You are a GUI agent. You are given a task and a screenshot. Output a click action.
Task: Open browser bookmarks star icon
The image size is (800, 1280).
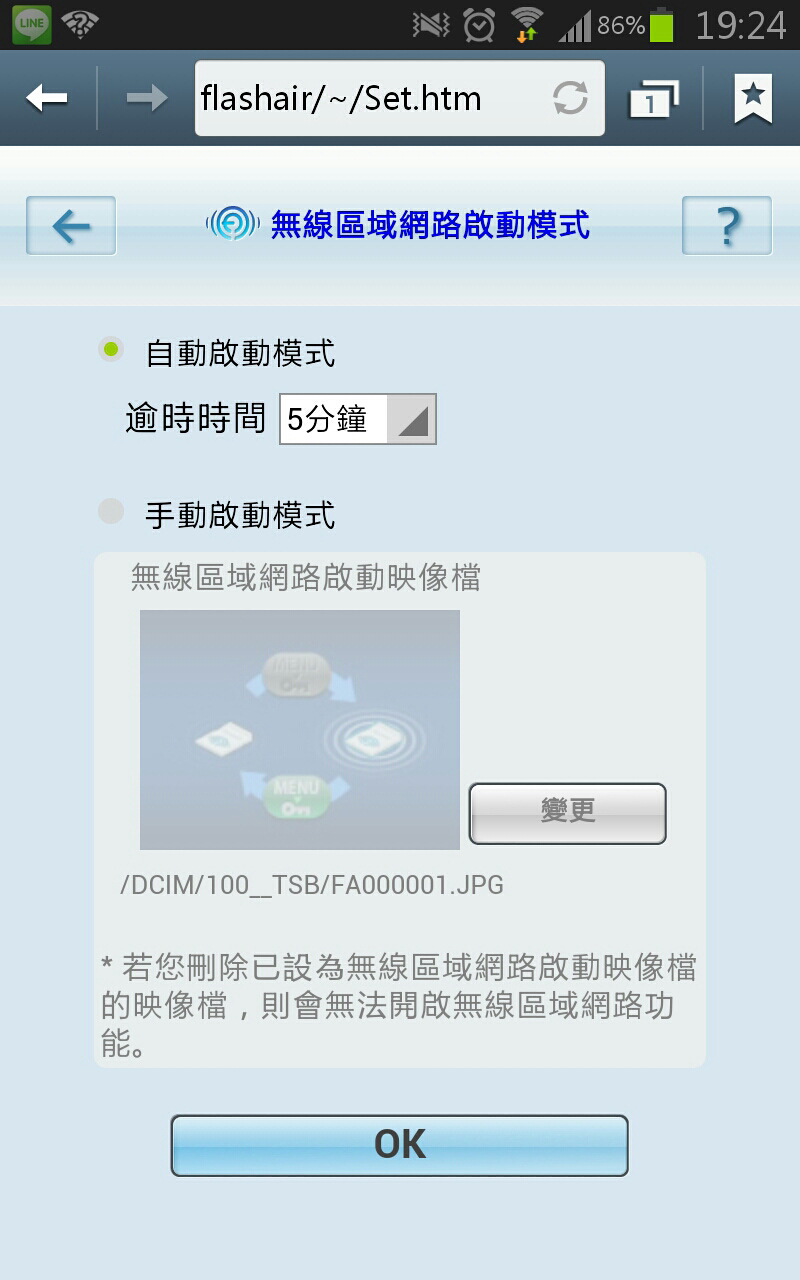coord(752,98)
